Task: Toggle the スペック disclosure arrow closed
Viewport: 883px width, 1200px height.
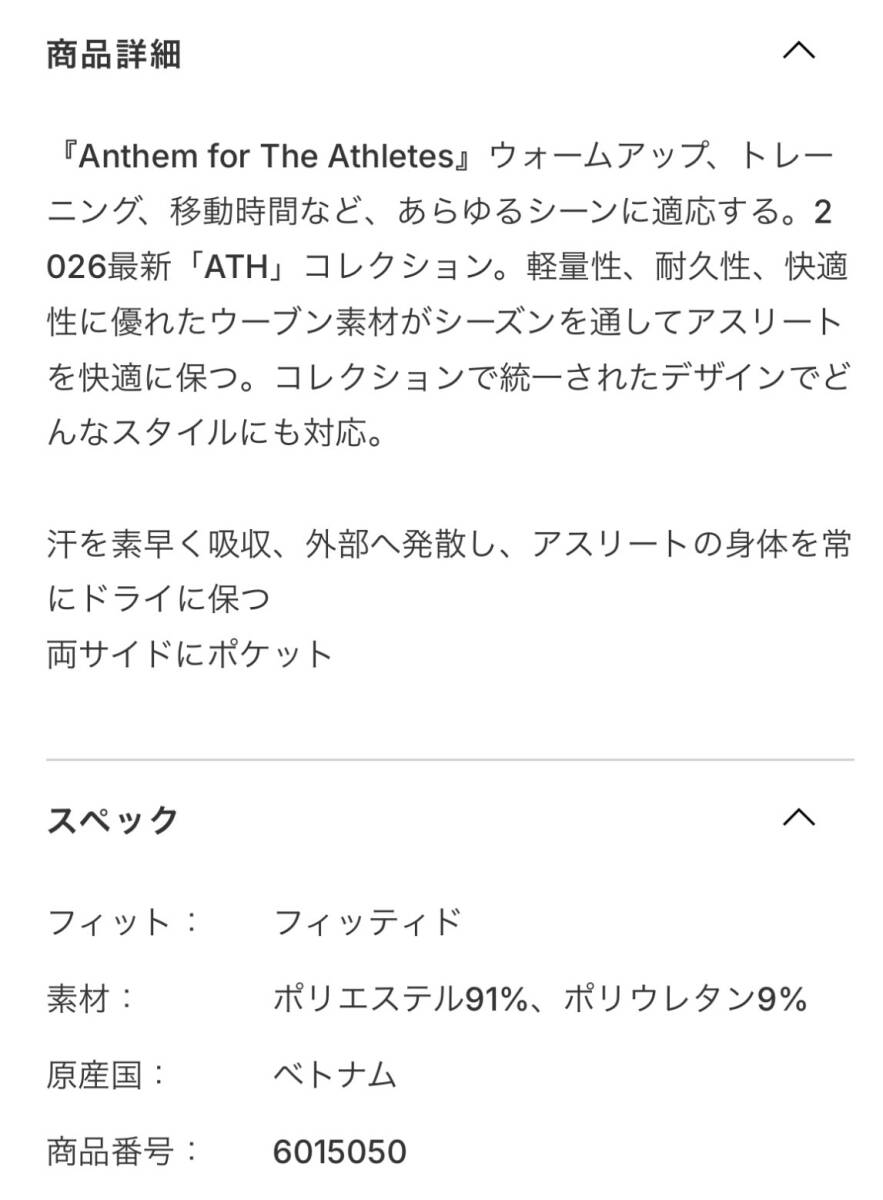Action: (x=798, y=818)
